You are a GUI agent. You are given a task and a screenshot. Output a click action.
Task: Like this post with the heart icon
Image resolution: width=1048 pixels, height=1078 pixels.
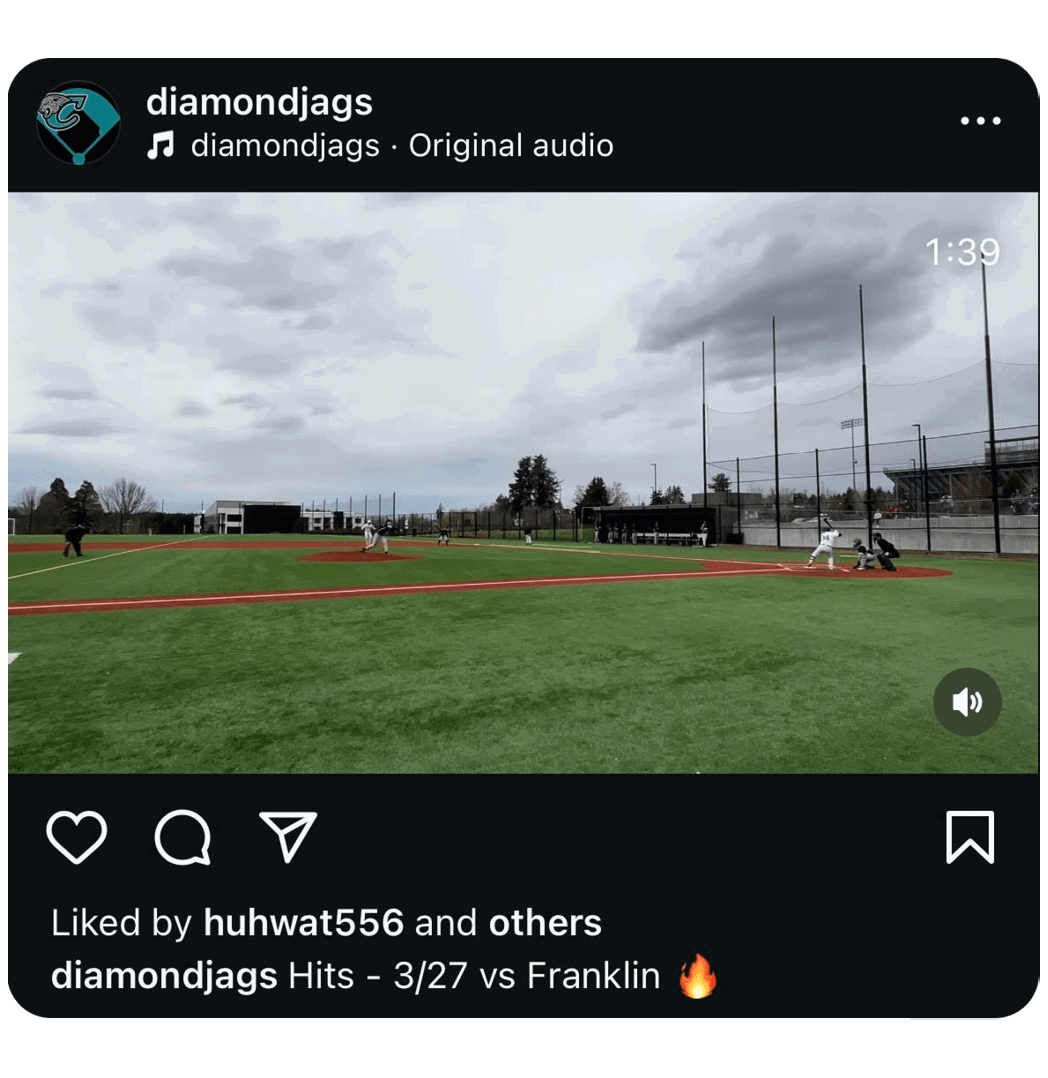pos(77,836)
